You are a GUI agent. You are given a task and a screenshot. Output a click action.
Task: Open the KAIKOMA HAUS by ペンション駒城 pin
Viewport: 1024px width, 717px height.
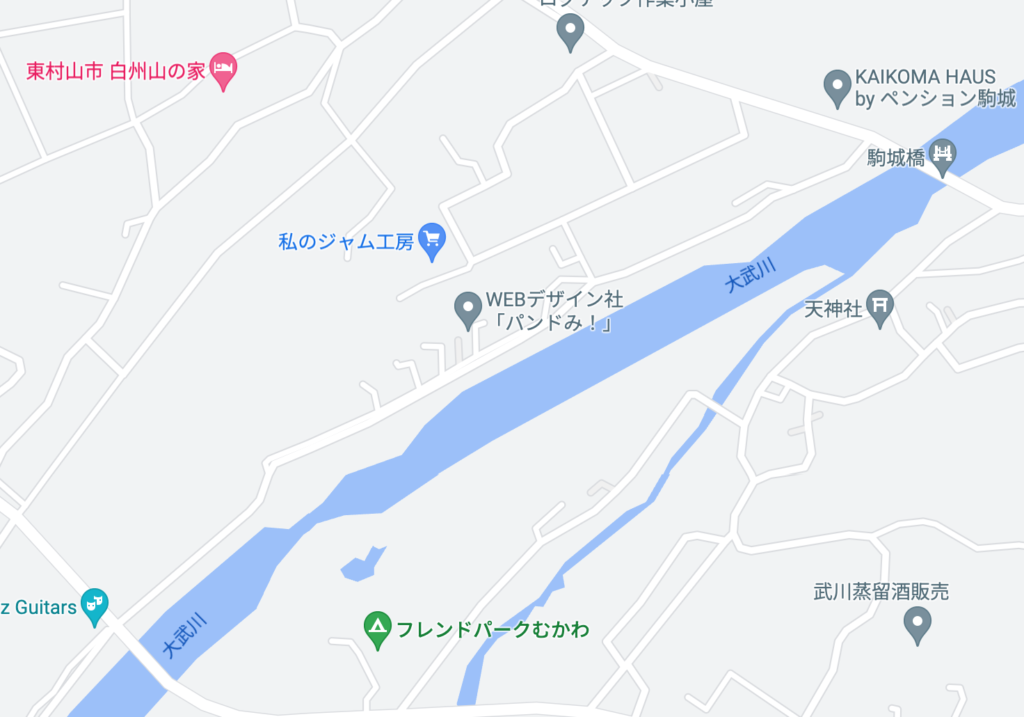(836, 88)
